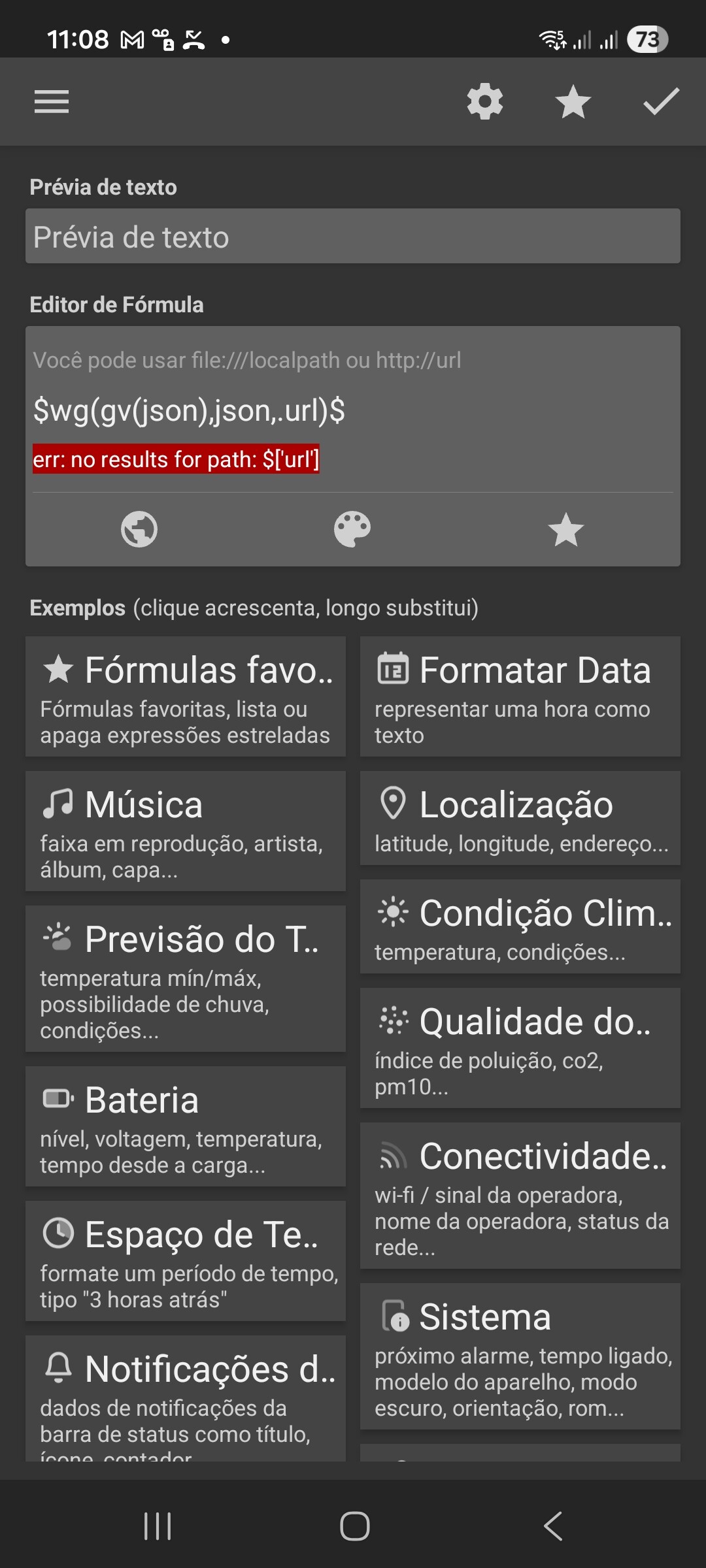
Task: Choose the Música example card
Action: (x=186, y=831)
